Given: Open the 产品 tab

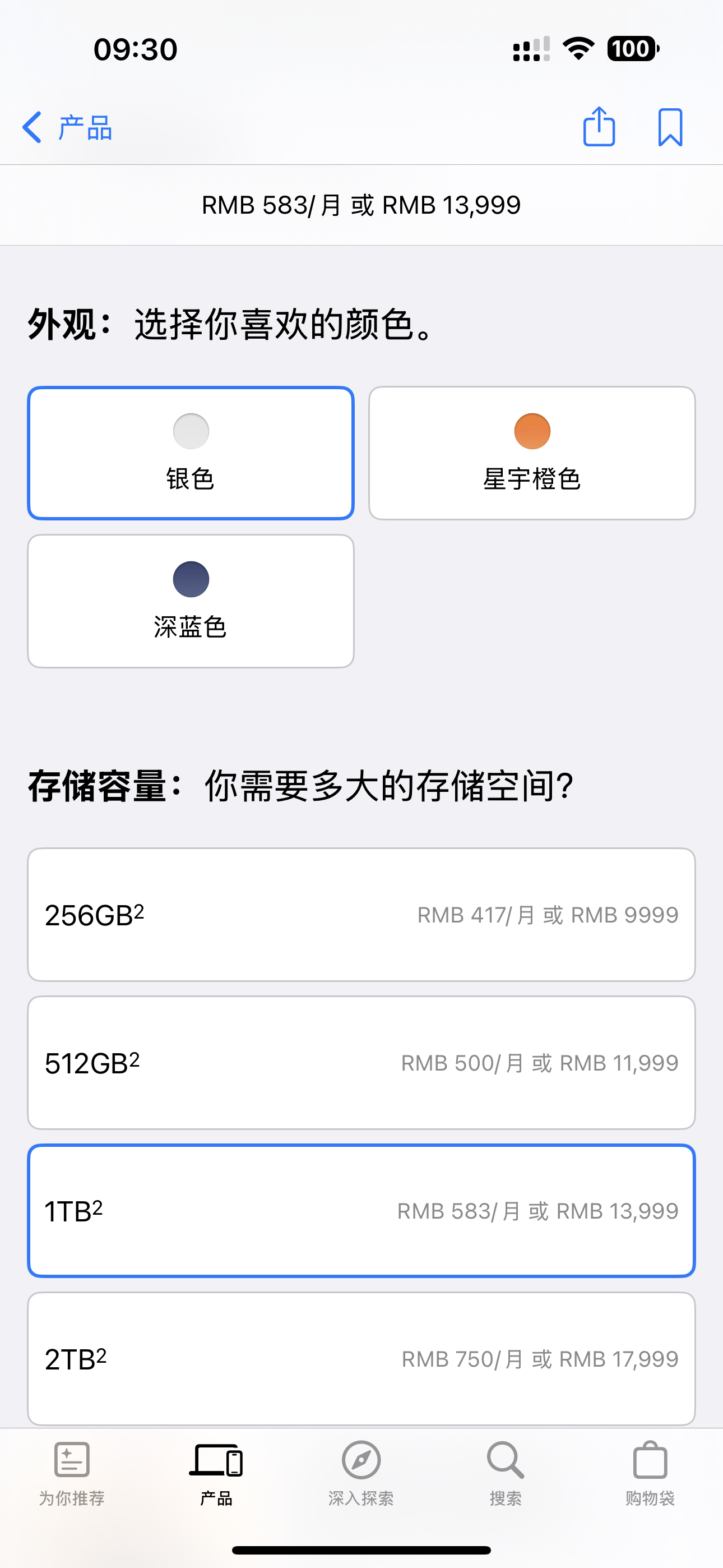Looking at the screenshot, I should pos(217,1474).
